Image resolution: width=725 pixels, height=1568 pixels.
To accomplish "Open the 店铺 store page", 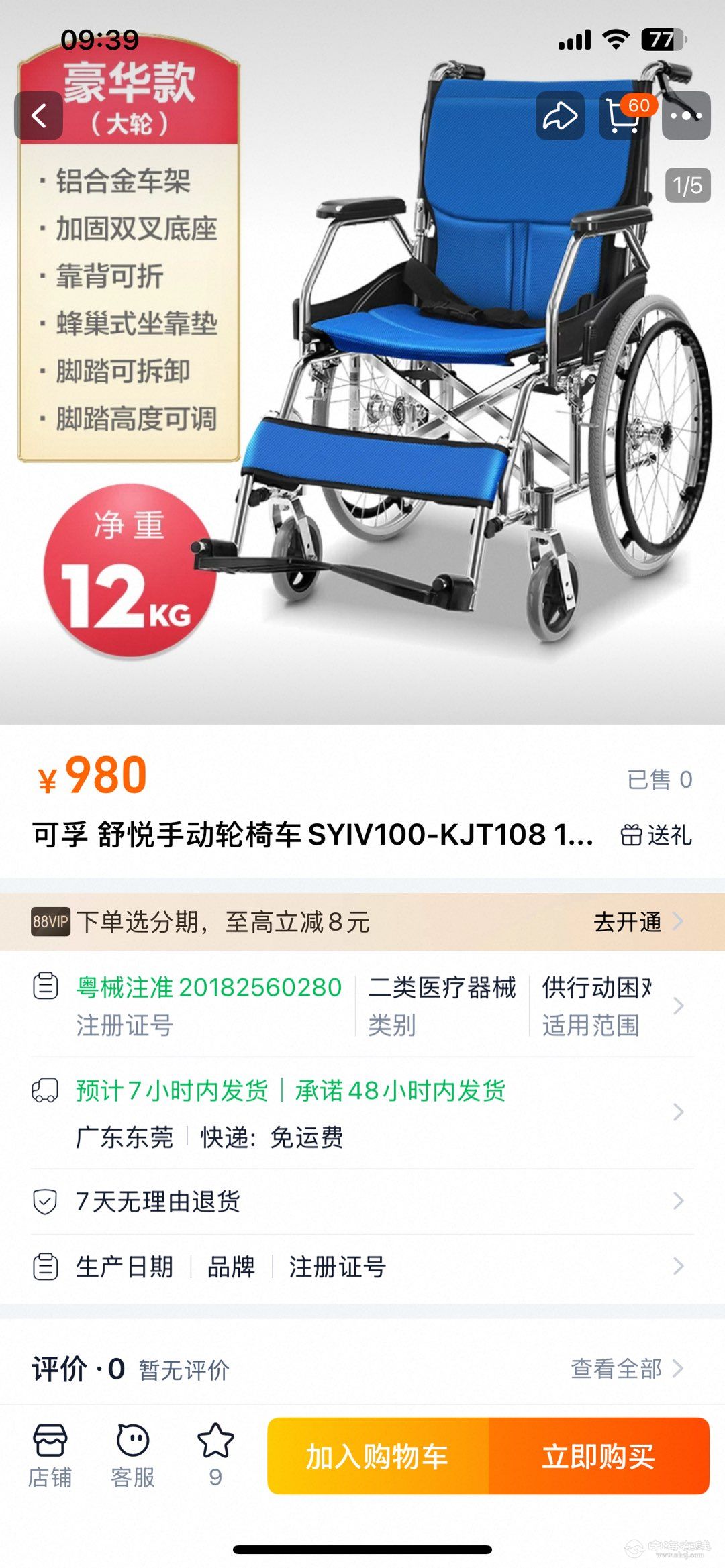I will click(50, 1456).
